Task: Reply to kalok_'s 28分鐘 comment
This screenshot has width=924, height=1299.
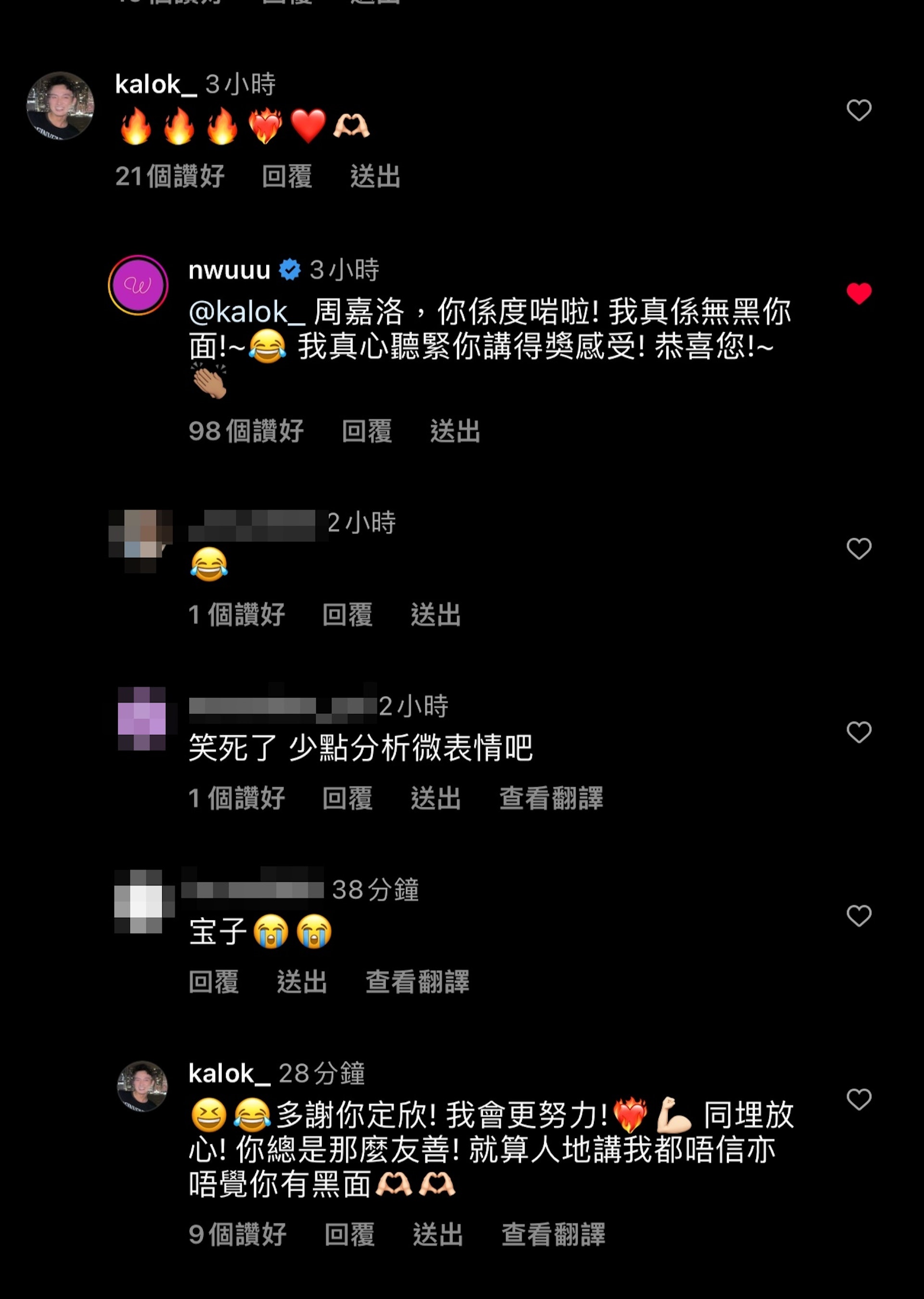Action: tap(349, 1234)
